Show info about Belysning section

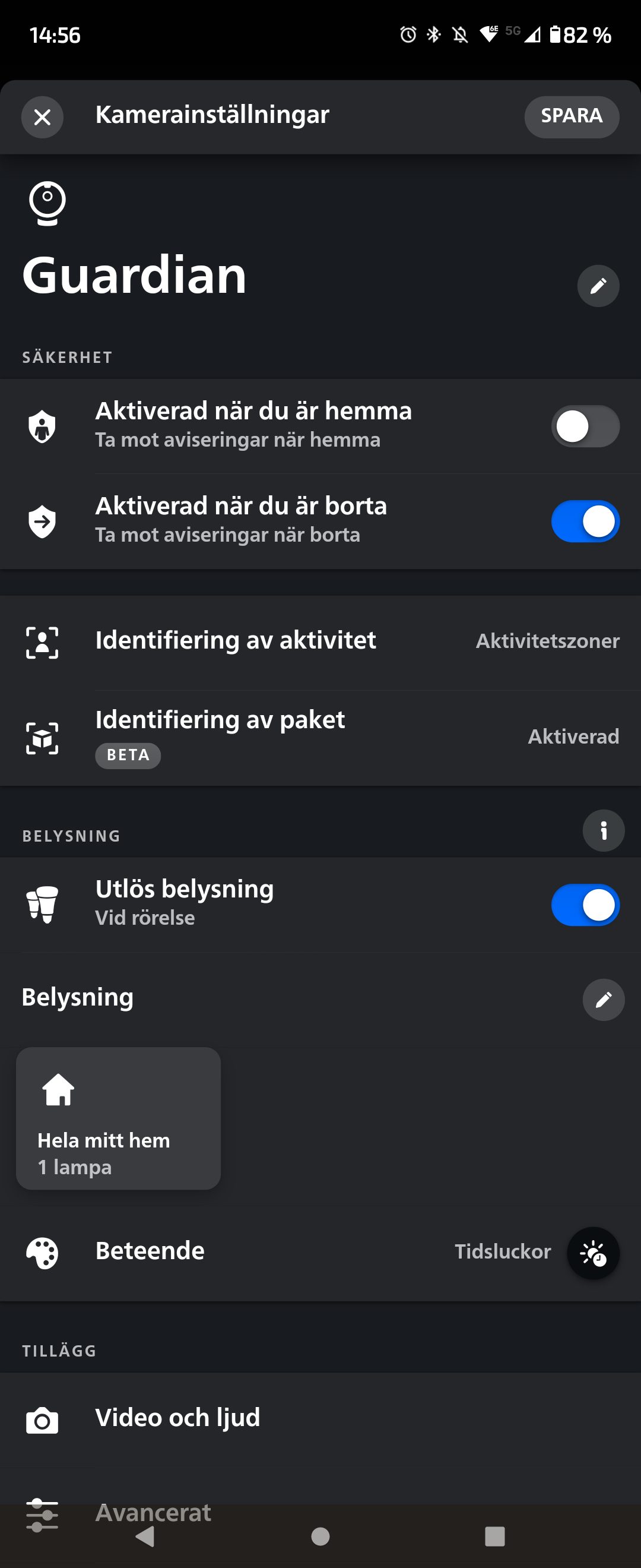tap(602, 830)
